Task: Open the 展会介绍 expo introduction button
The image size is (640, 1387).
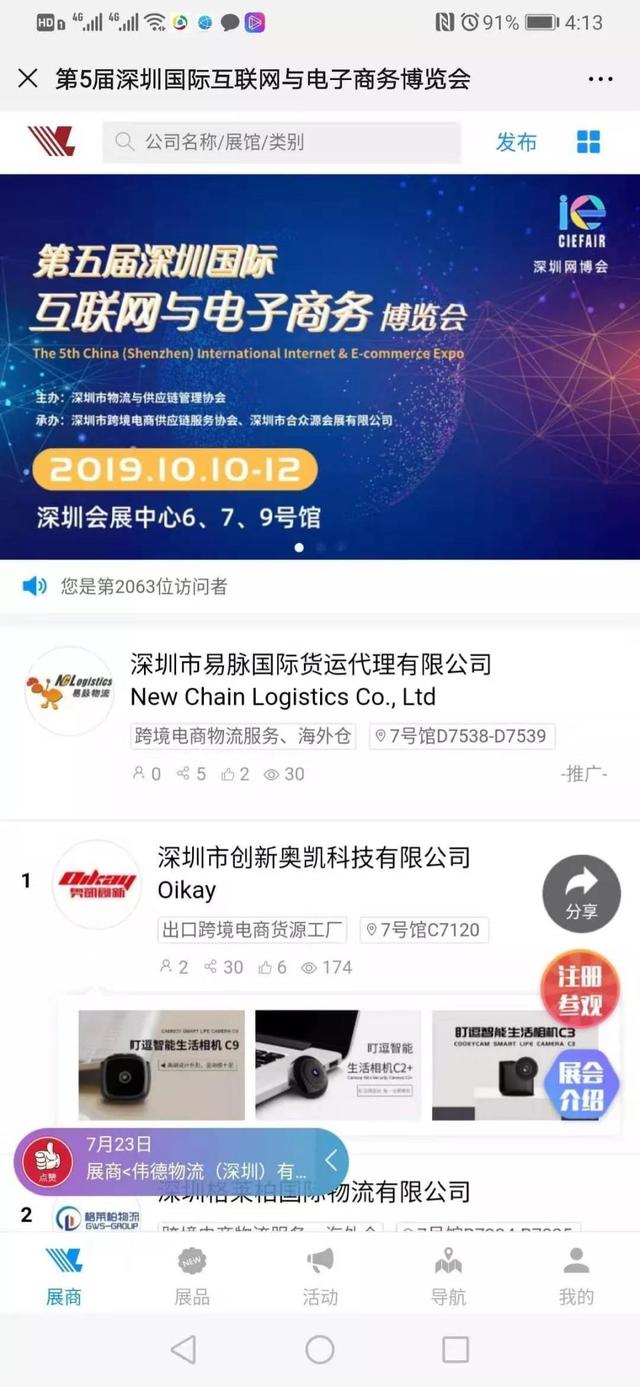Action: point(581,1087)
